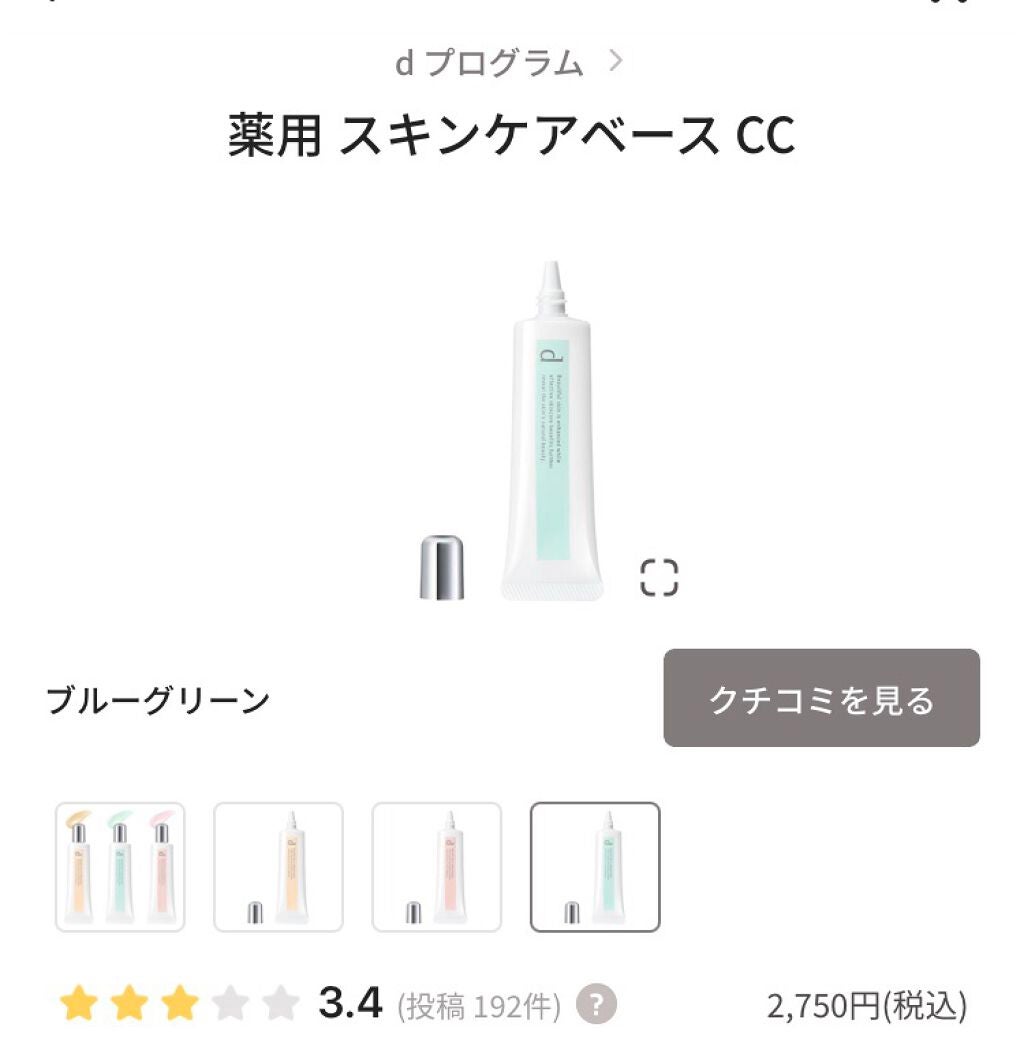Screen dimensions: 1024x1057
Task: Click the 薬用 スキンケアベース CC title
Action: [x=511, y=130]
